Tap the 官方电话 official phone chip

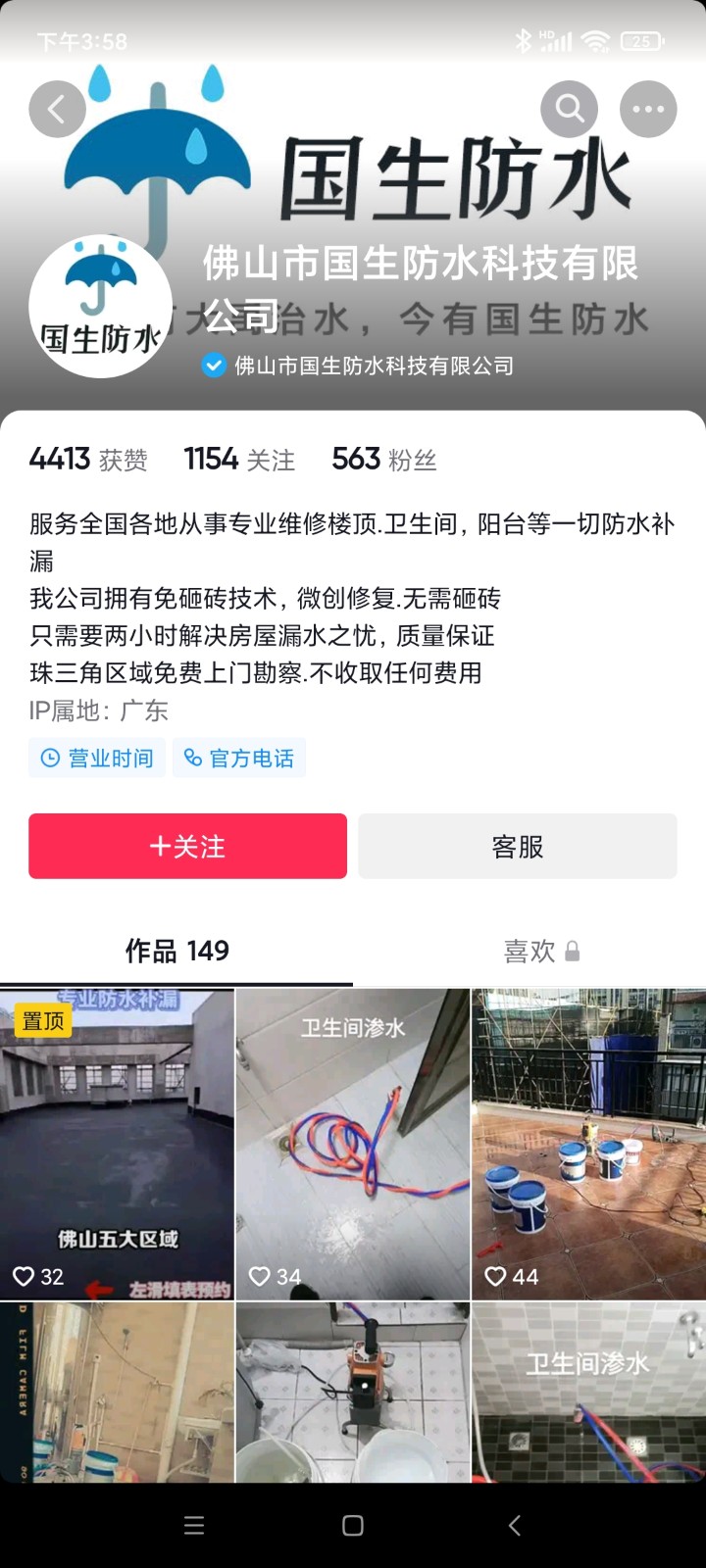[x=239, y=758]
